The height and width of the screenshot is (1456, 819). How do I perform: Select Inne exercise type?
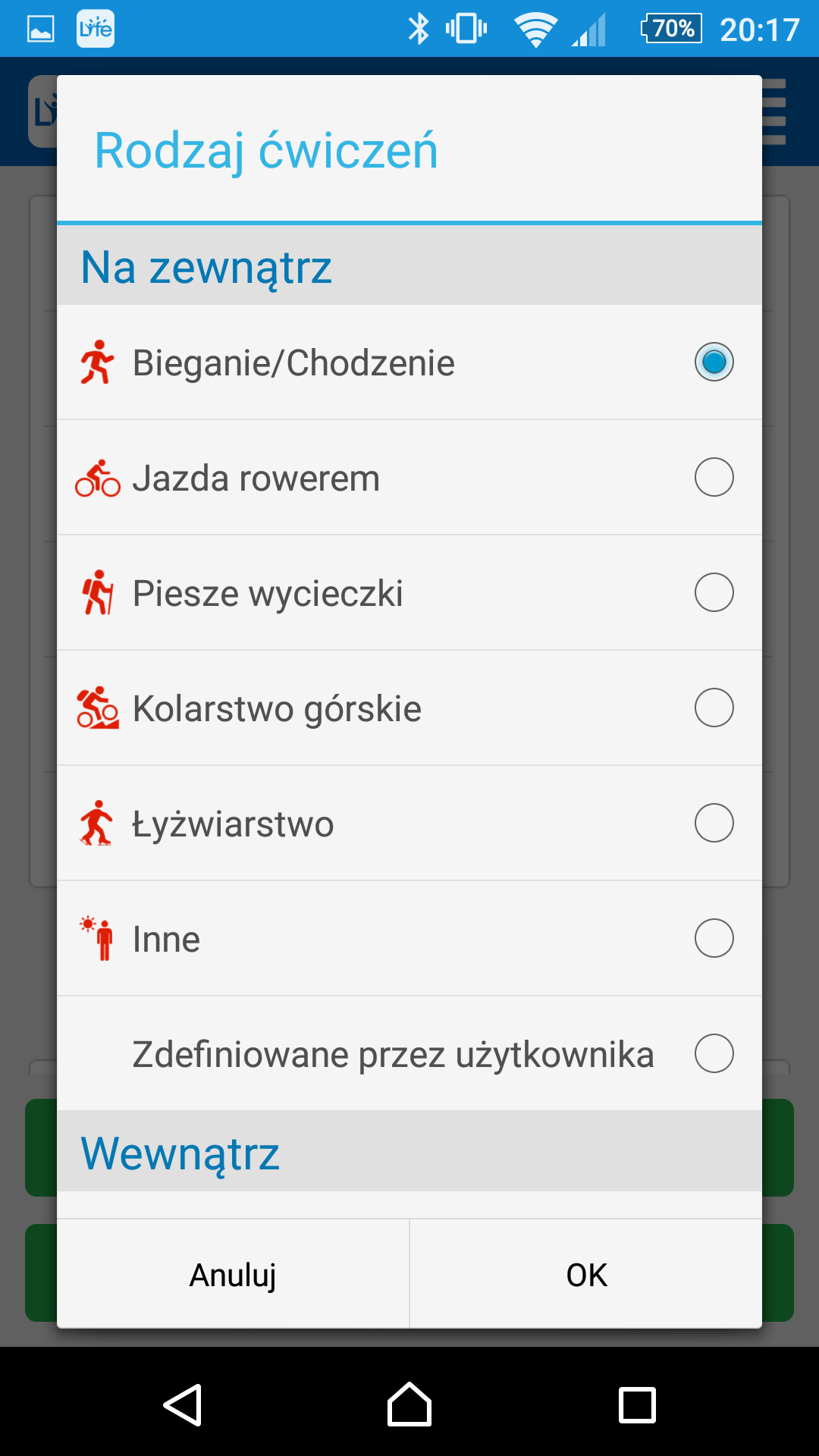[x=409, y=939]
